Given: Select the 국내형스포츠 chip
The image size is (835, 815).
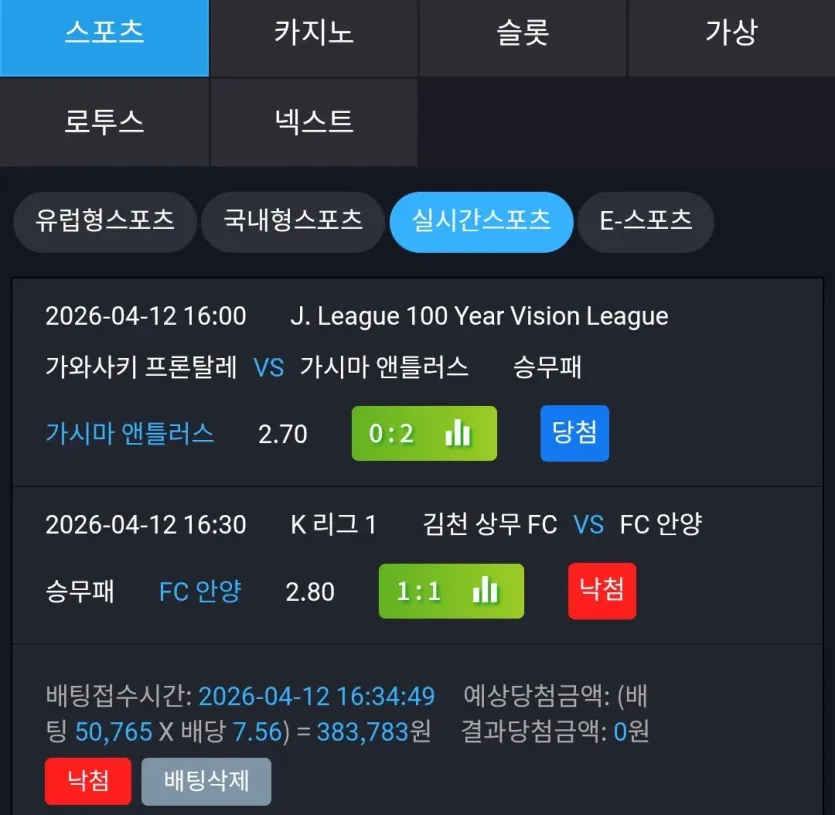Looking at the screenshot, I should 293,222.
